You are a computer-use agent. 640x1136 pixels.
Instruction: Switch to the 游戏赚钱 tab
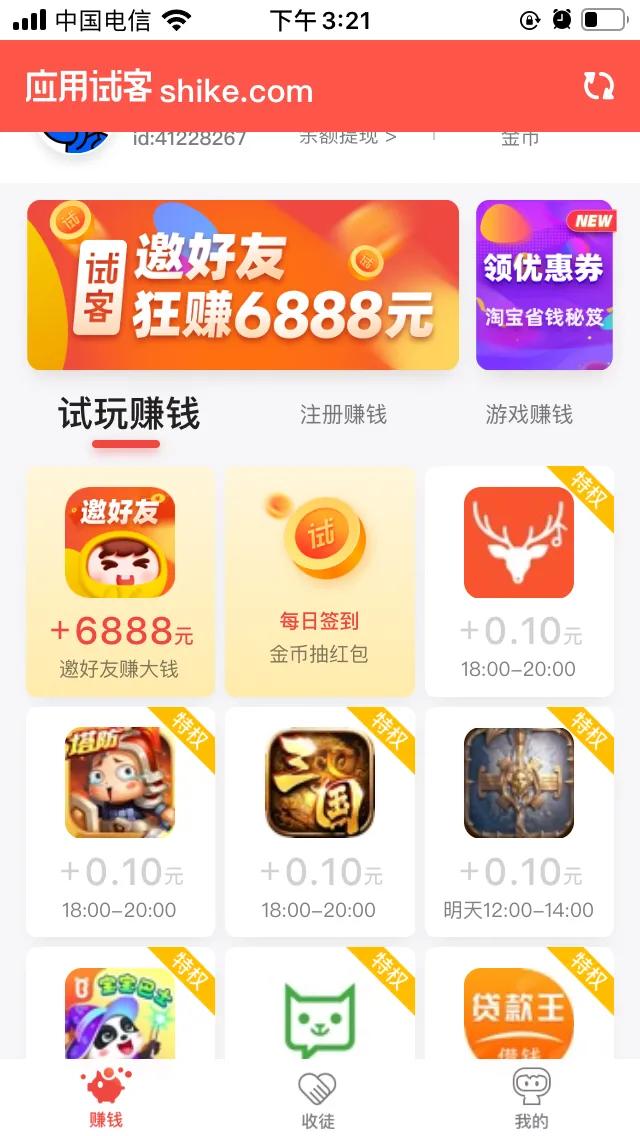529,415
